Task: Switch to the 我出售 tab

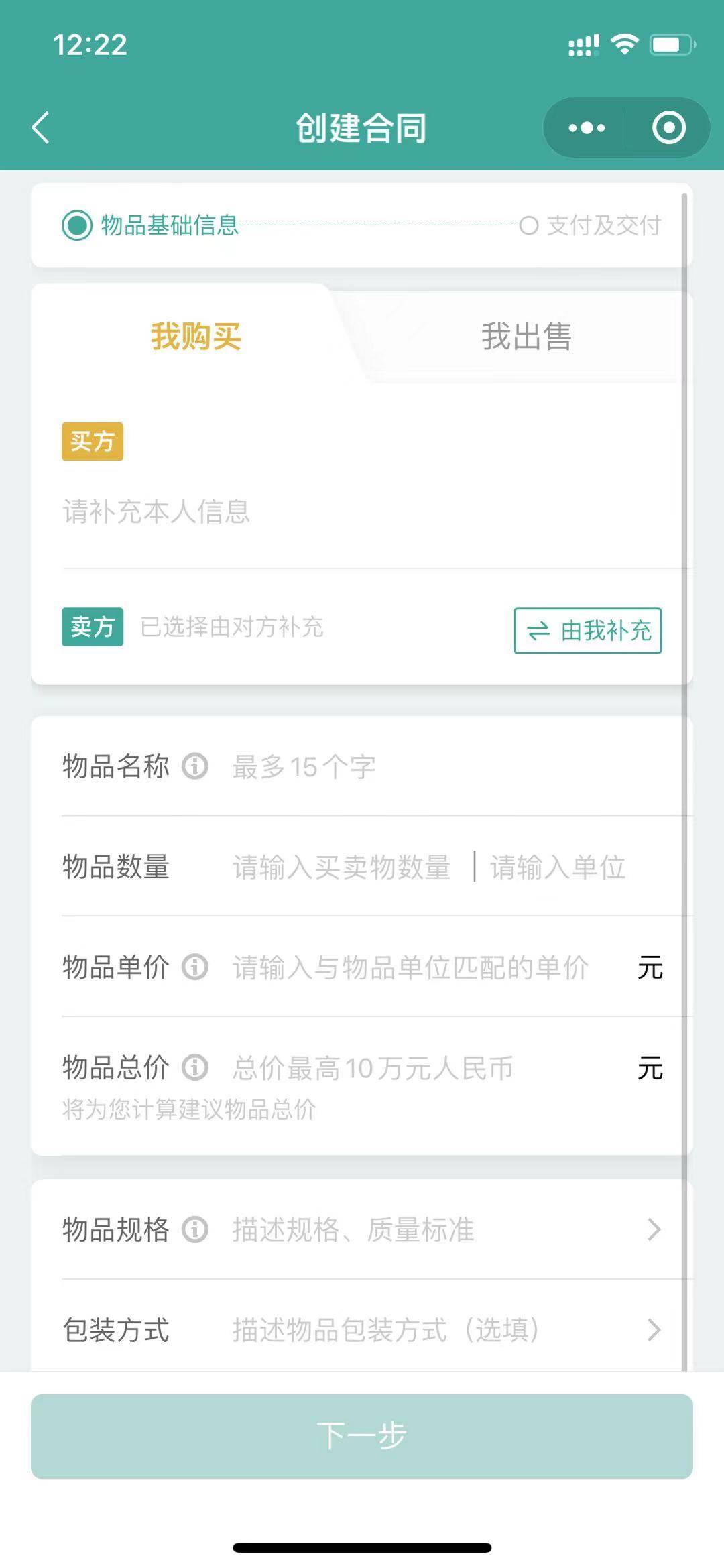Action: pyautogui.click(x=526, y=336)
